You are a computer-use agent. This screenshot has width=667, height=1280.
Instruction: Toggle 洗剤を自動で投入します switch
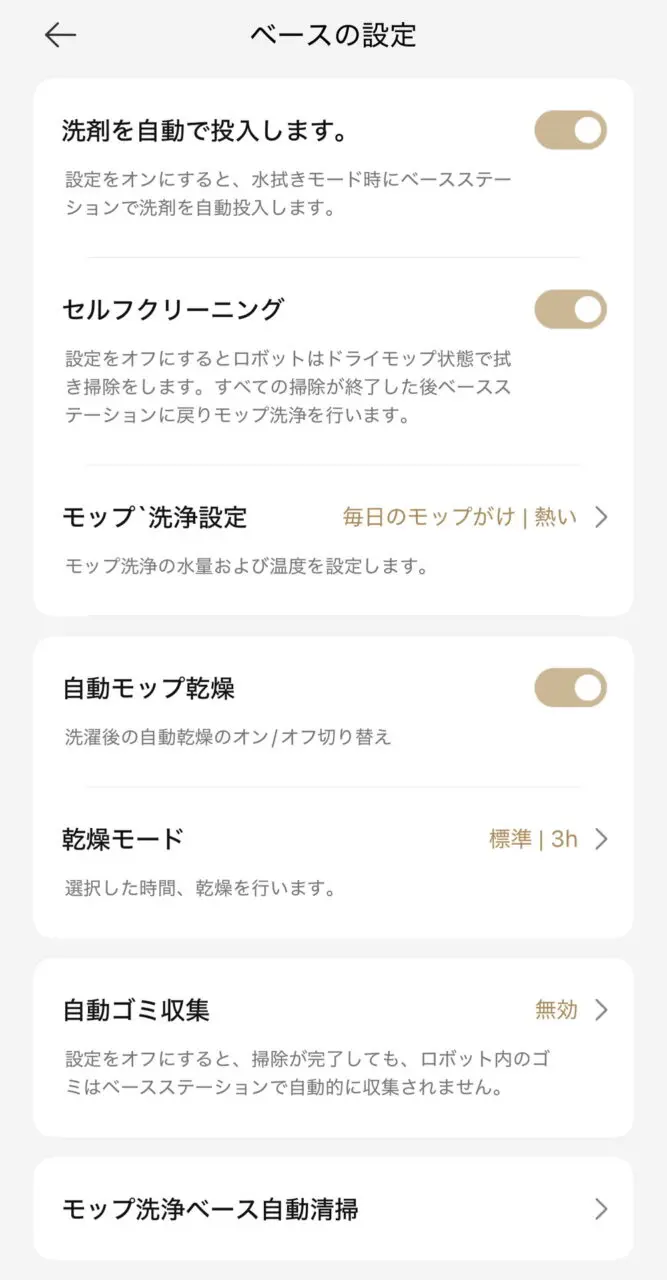coord(570,131)
